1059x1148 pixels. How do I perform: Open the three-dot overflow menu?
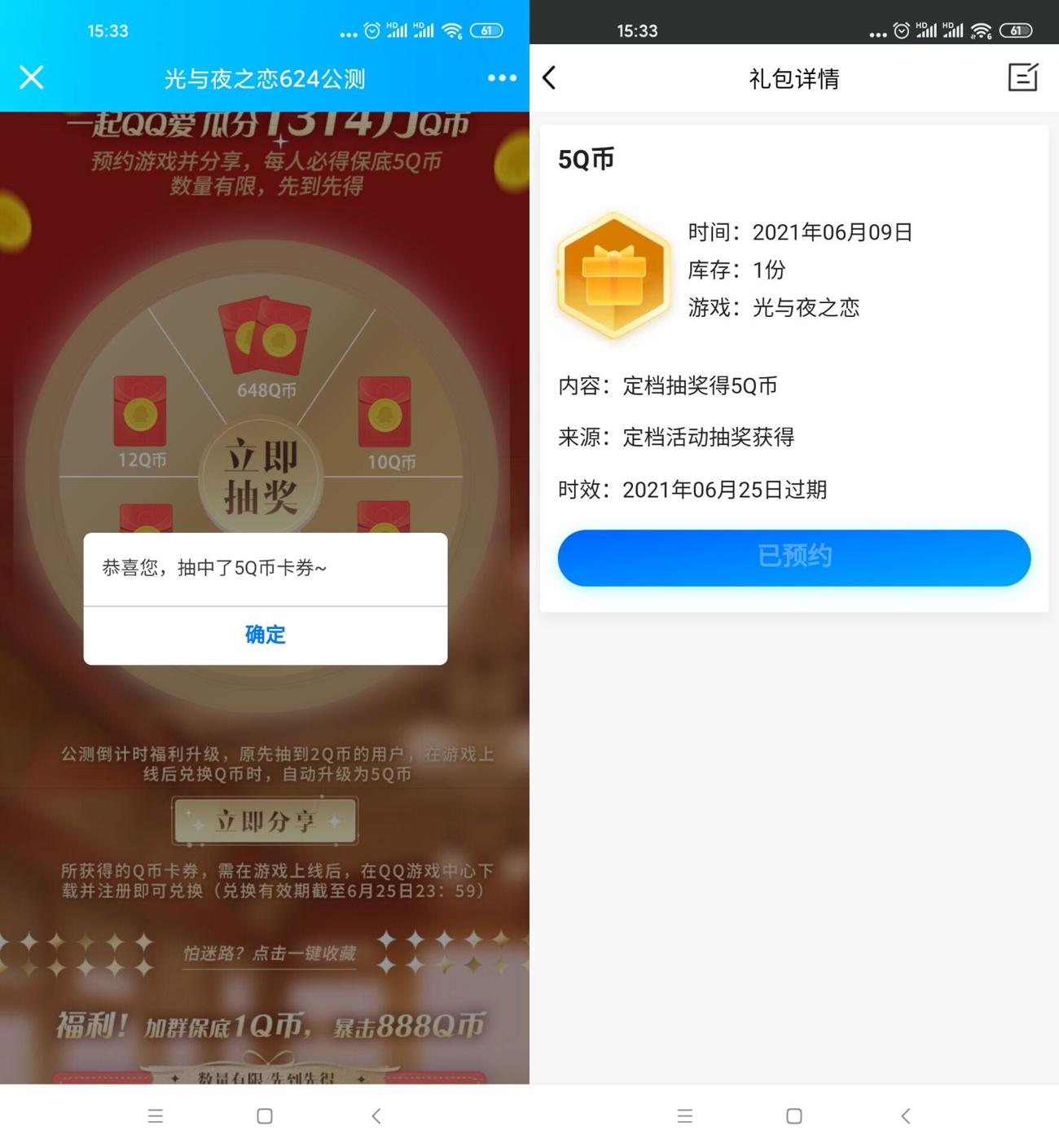(502, 78)
